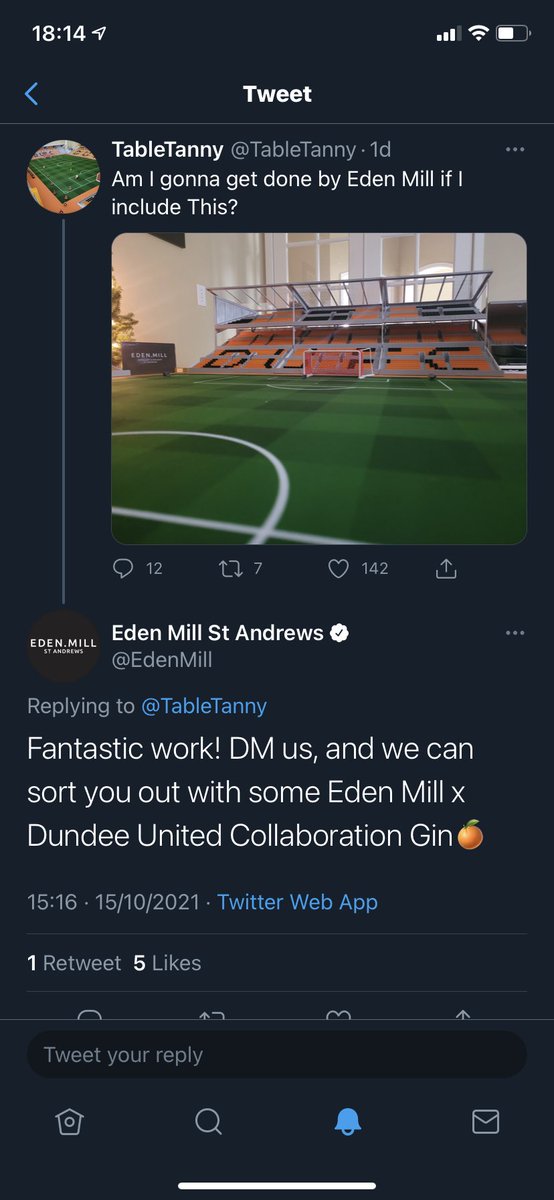Go back using the top-left arrow

(x=31, y=94)
